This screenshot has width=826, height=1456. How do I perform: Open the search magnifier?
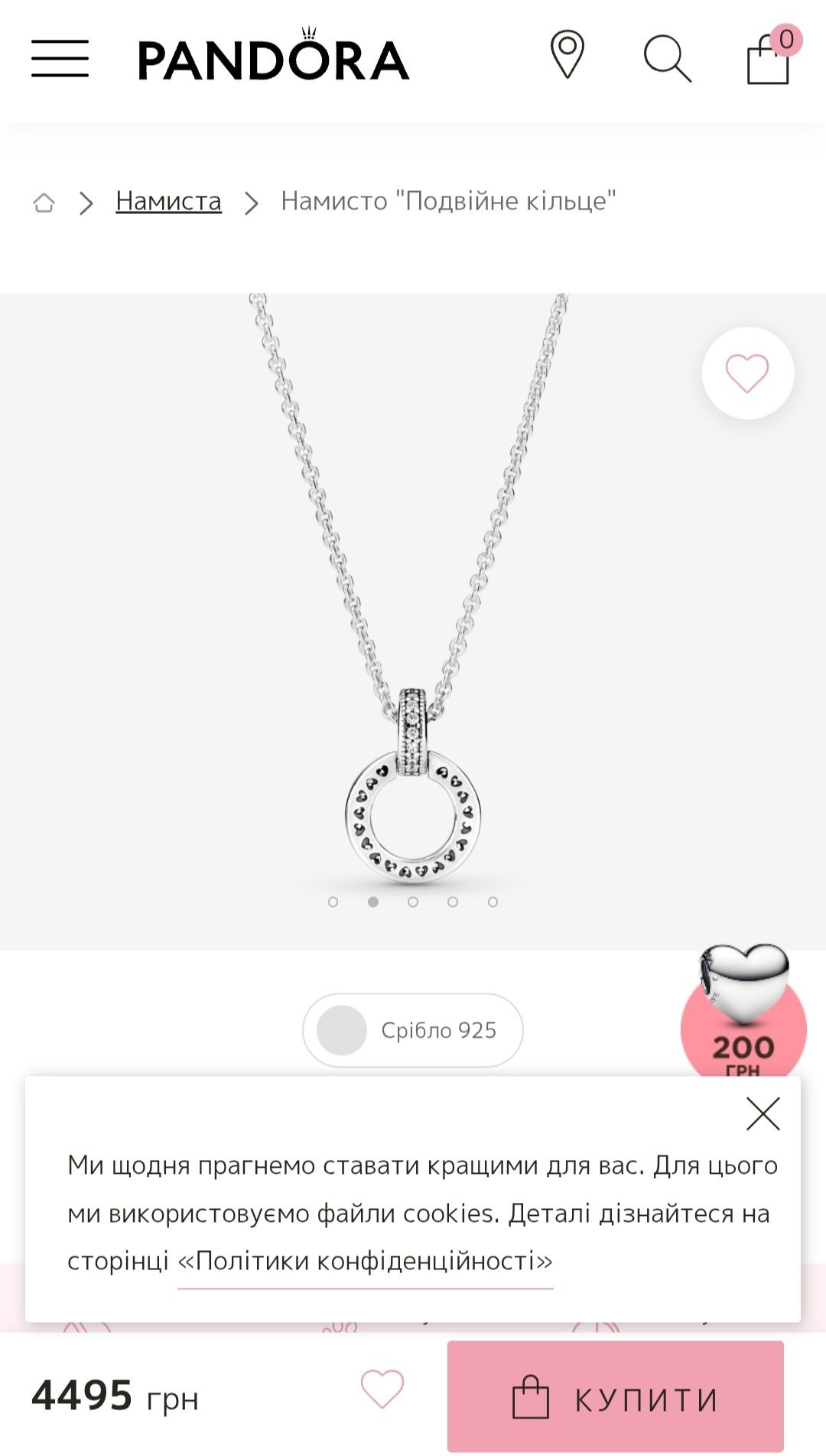(x=667, y=58)
